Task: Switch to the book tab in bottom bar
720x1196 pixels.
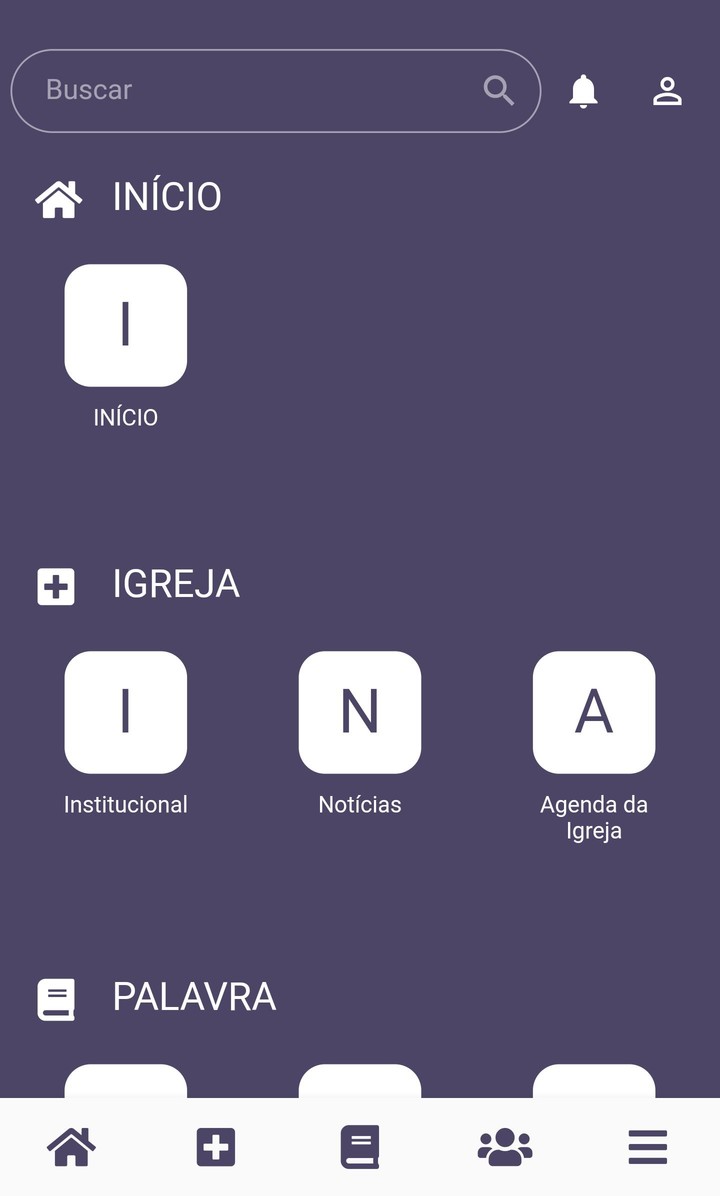Action: 360,1147
